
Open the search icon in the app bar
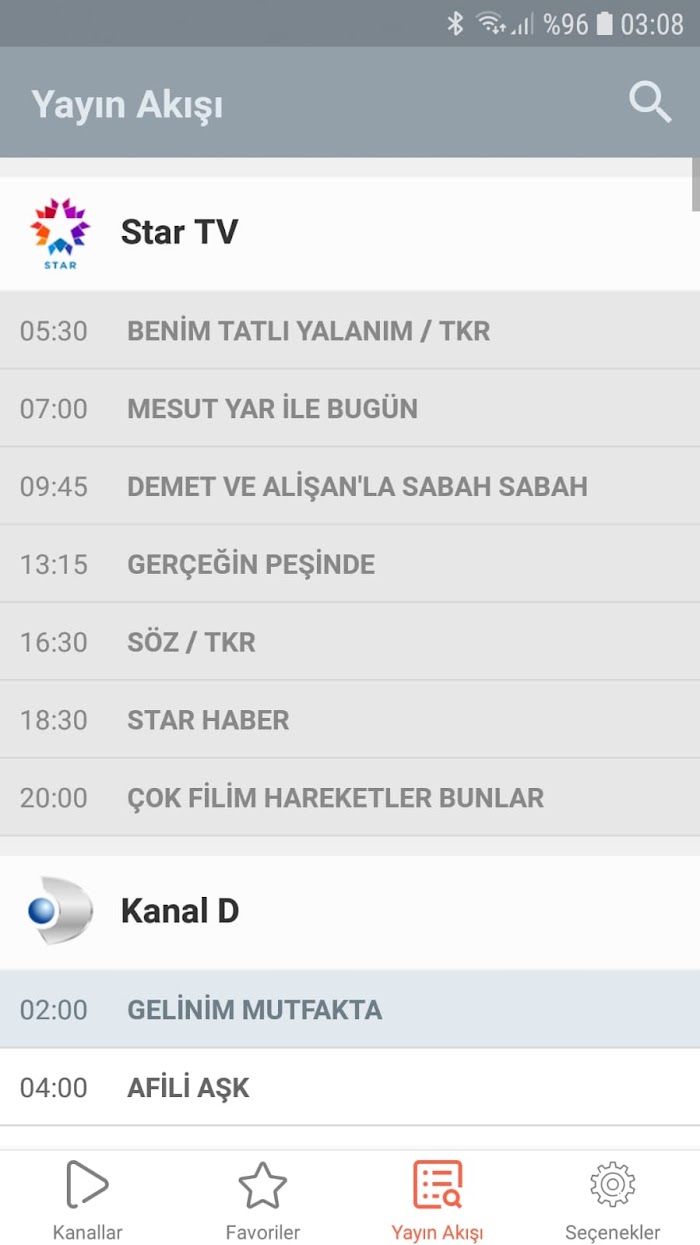click(x=649, y=103)
